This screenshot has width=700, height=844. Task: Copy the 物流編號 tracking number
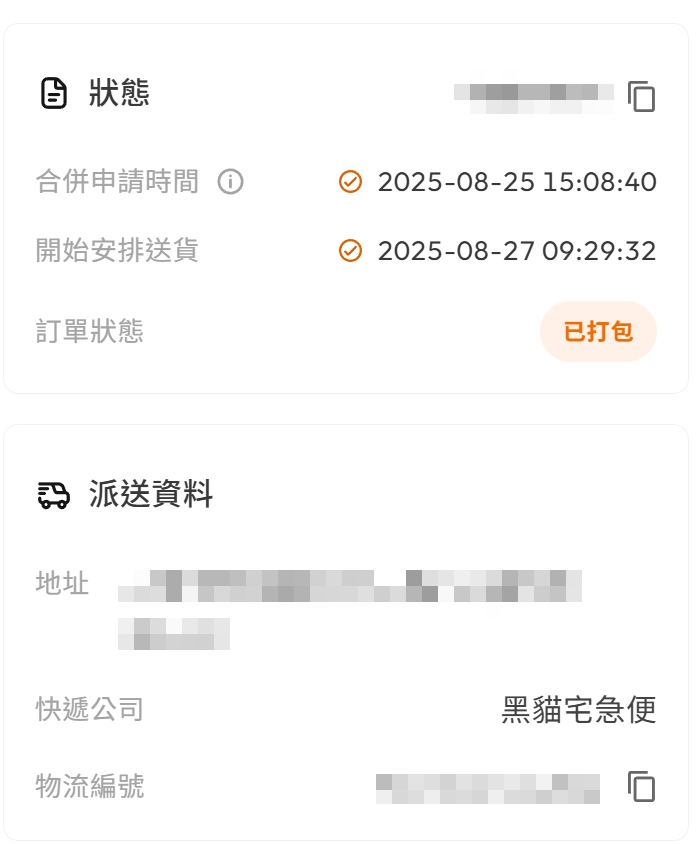pos(641,787)
